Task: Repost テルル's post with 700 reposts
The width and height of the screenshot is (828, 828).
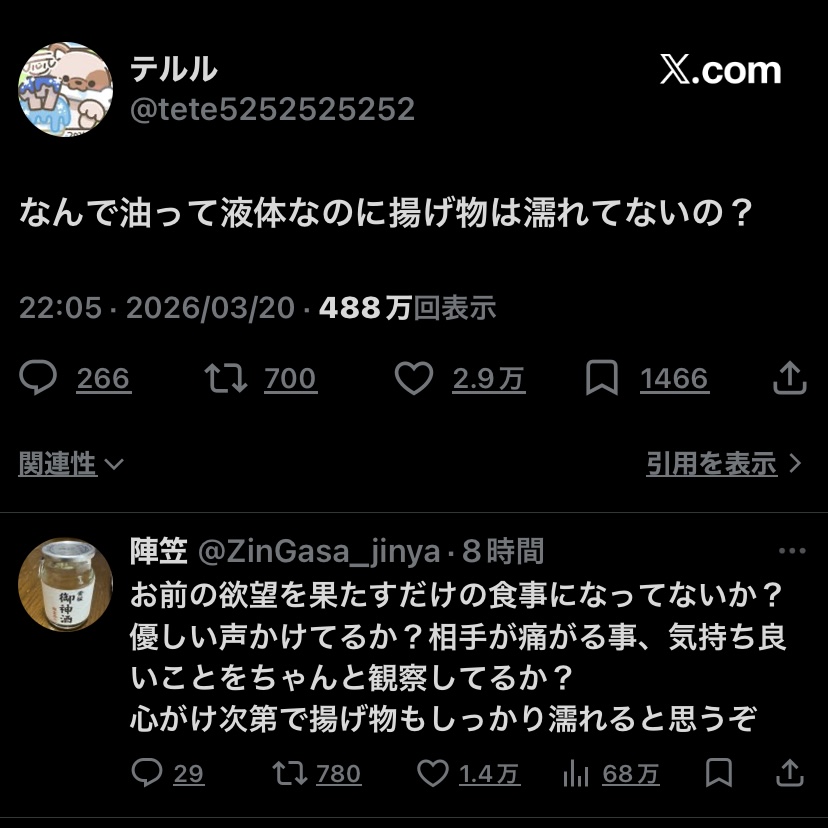Action: click(226, 378)
